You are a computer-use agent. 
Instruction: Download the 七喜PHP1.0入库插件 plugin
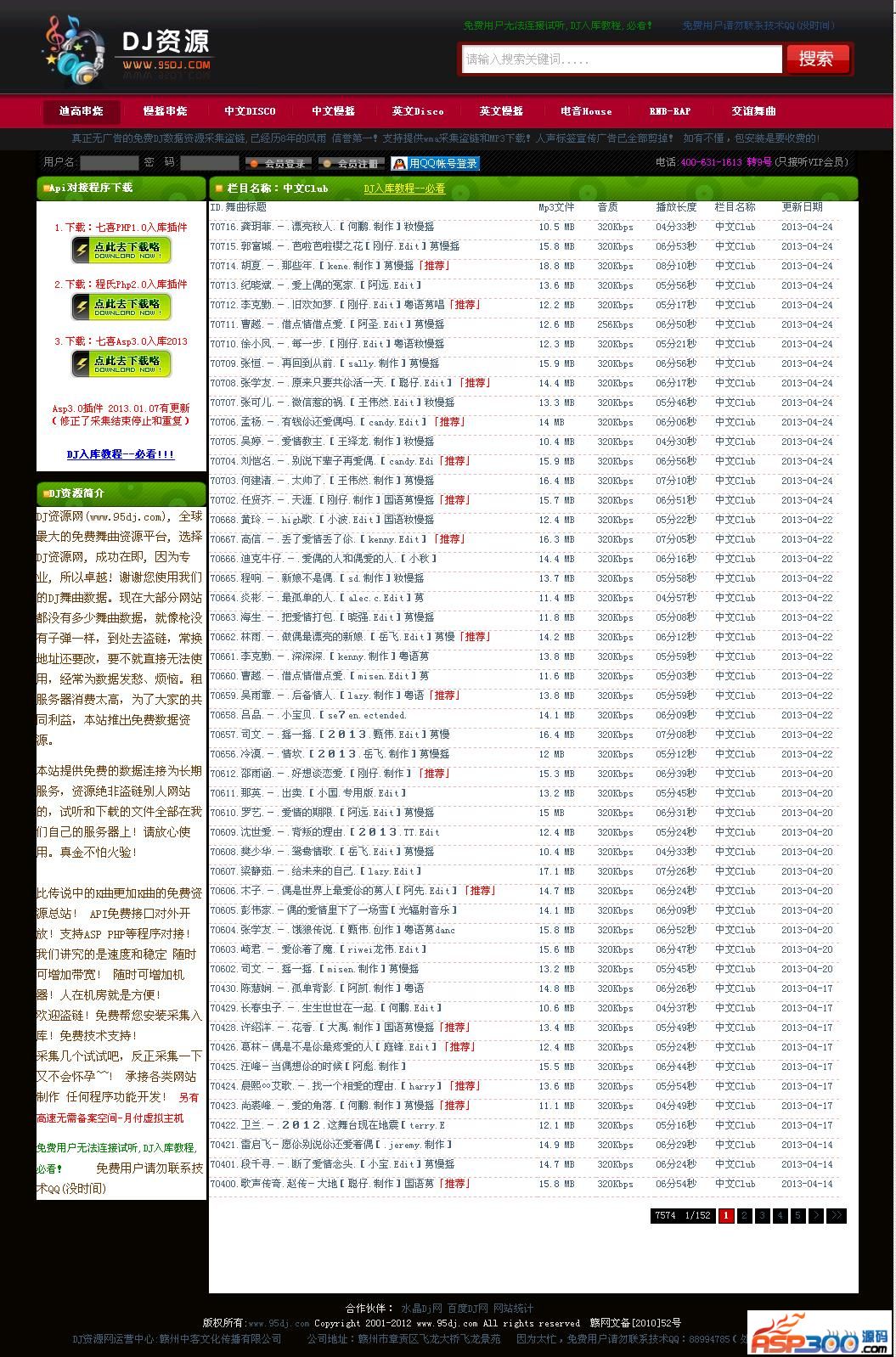(x=121, y=250)
